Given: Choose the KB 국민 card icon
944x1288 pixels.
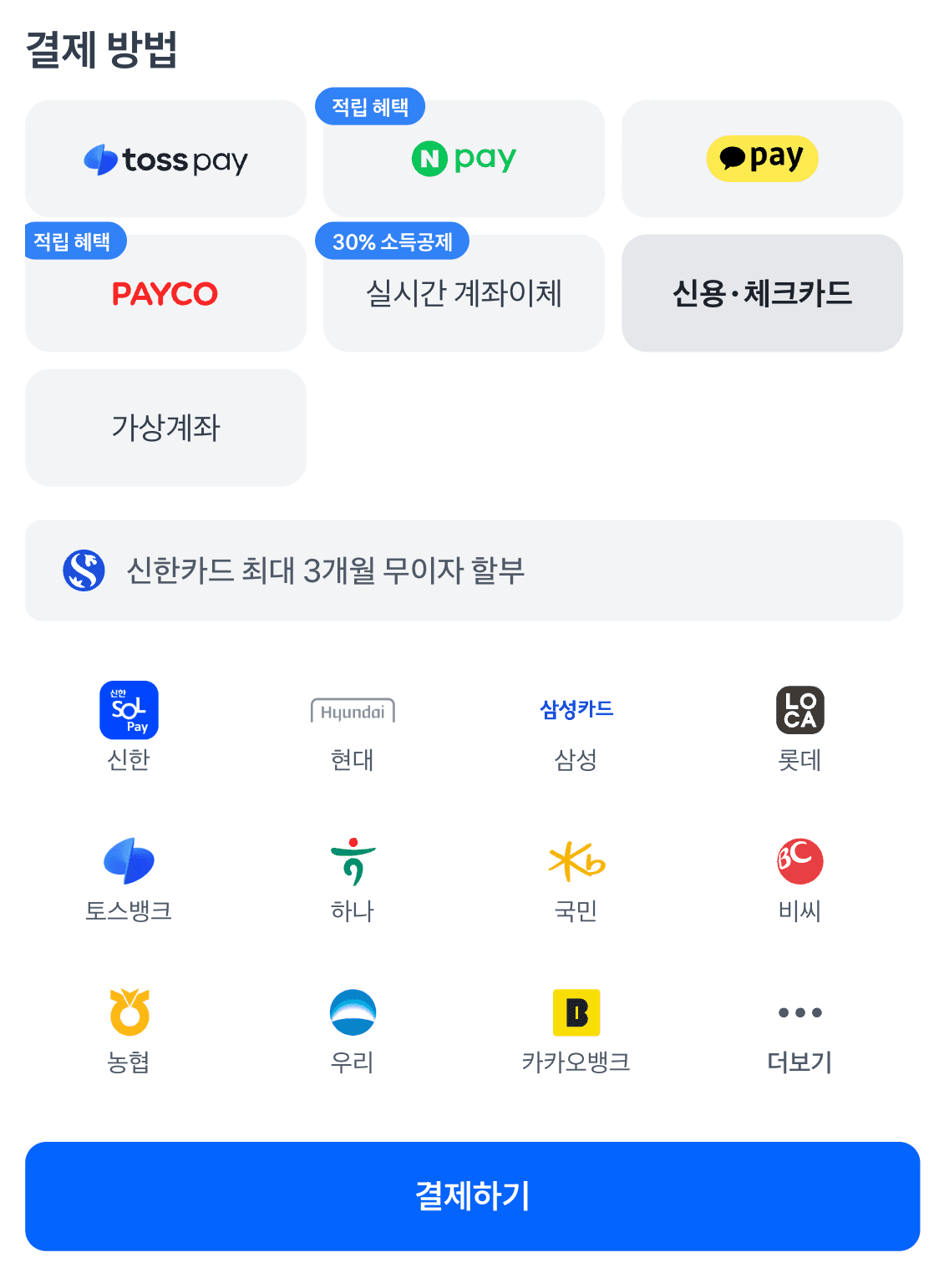Looking at the screenshot, I should pos(576,860).
